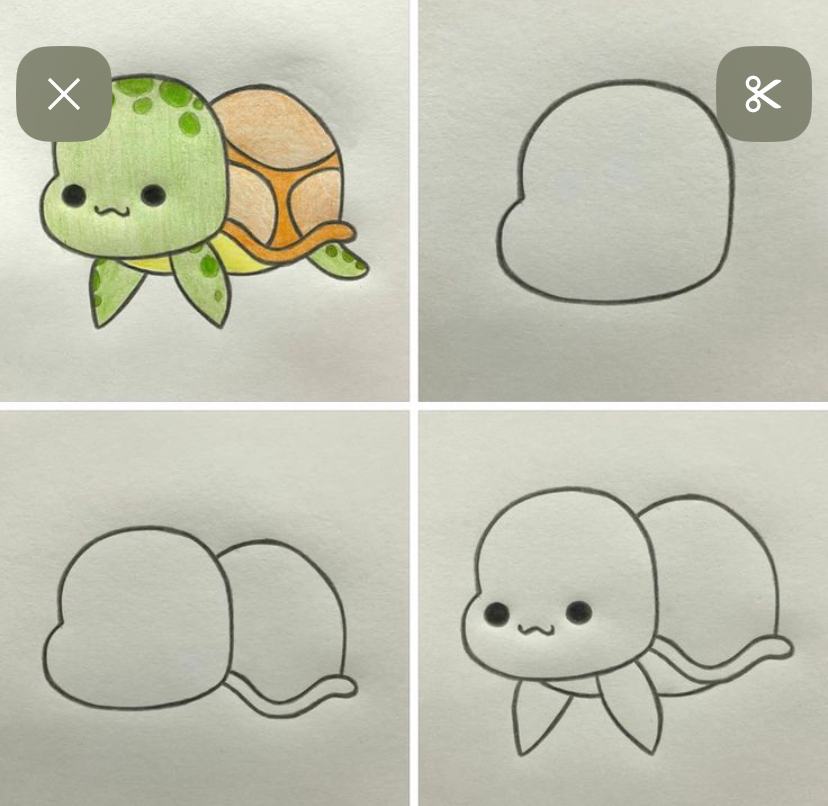The height and width of the screenshot is (806, 828).
Task: Open the scissors crop tool
Action: point(763,94)
